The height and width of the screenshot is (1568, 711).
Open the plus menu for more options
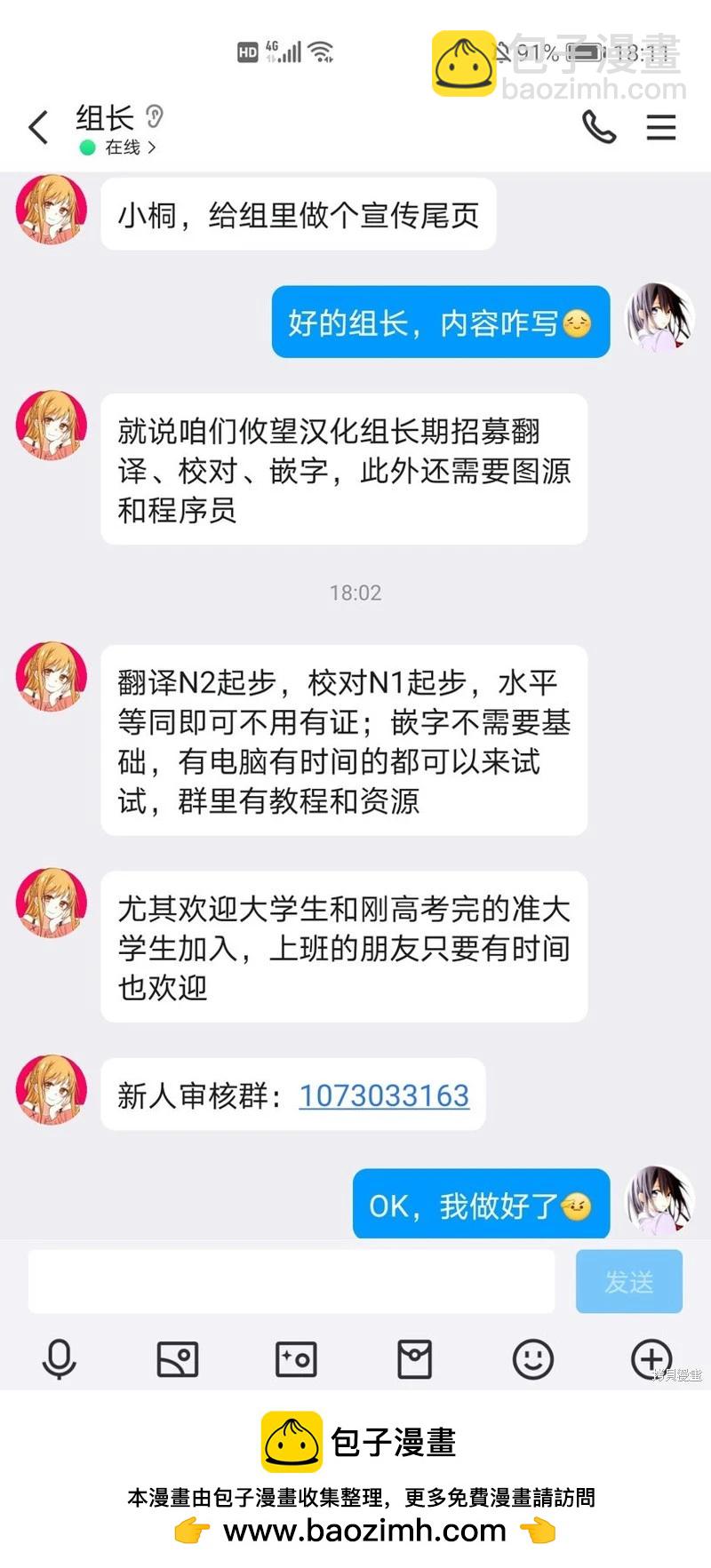click(651, 1359)
